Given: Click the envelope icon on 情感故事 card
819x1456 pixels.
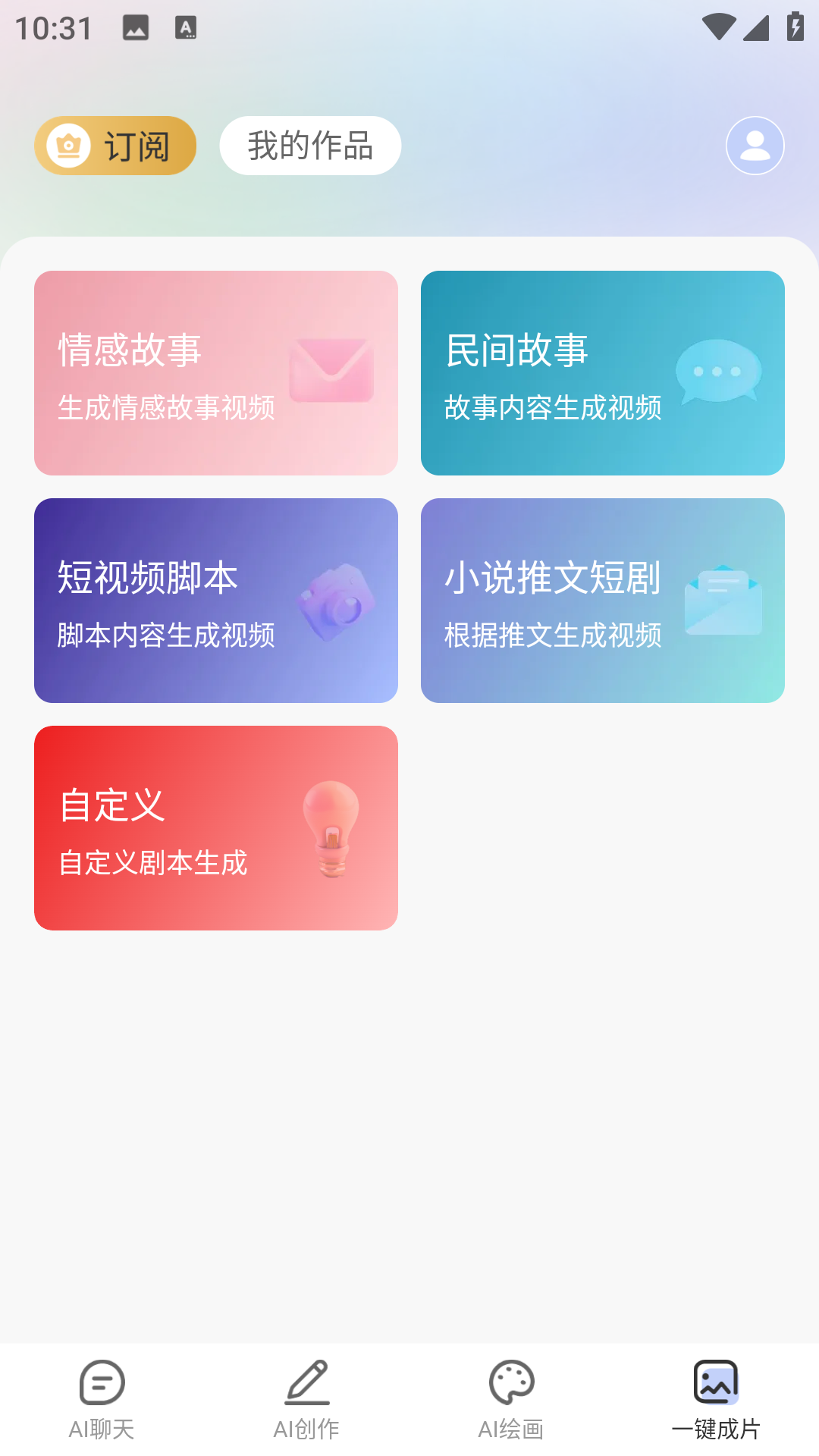Looking at the screenshot, I should coord(331,371).
